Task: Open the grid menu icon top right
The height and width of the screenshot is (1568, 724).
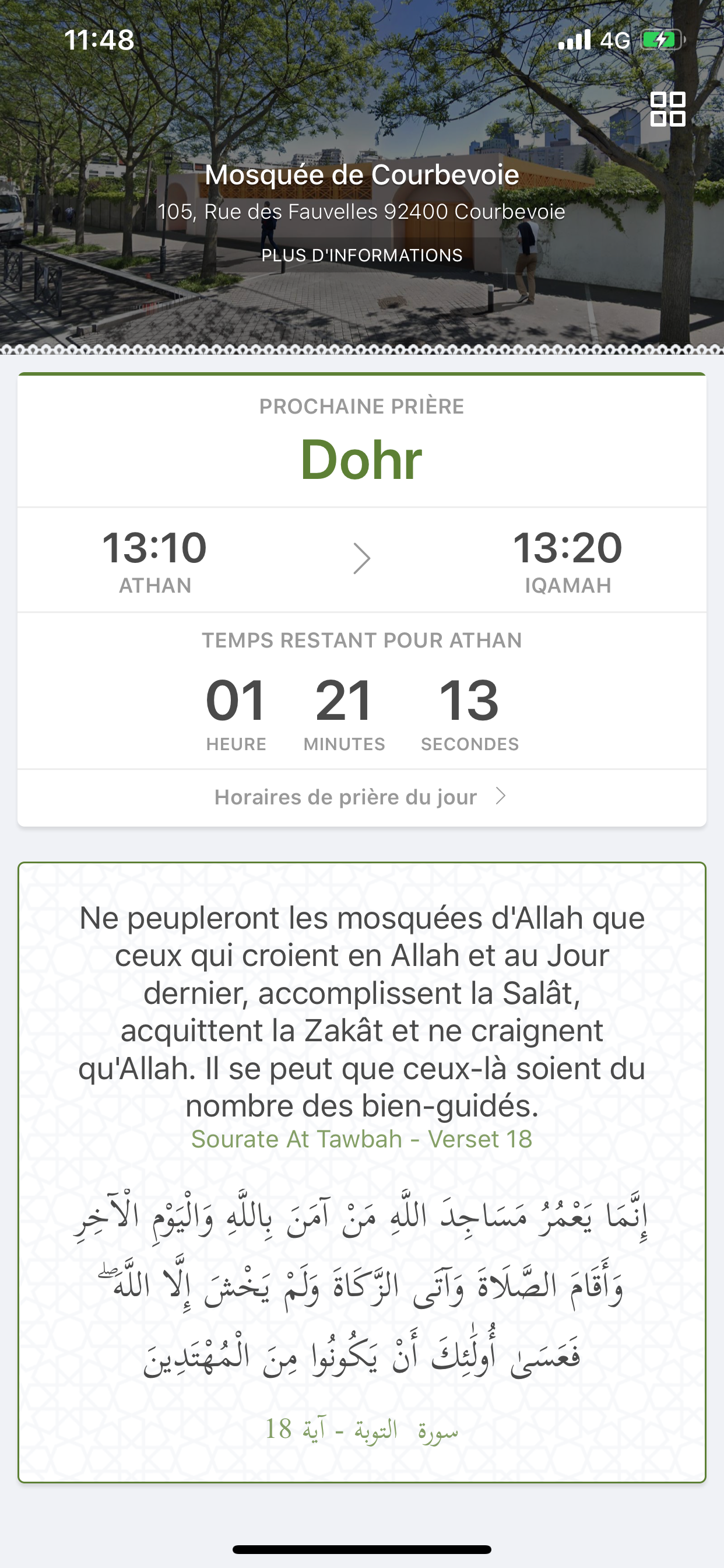Action: pos(669,110)
